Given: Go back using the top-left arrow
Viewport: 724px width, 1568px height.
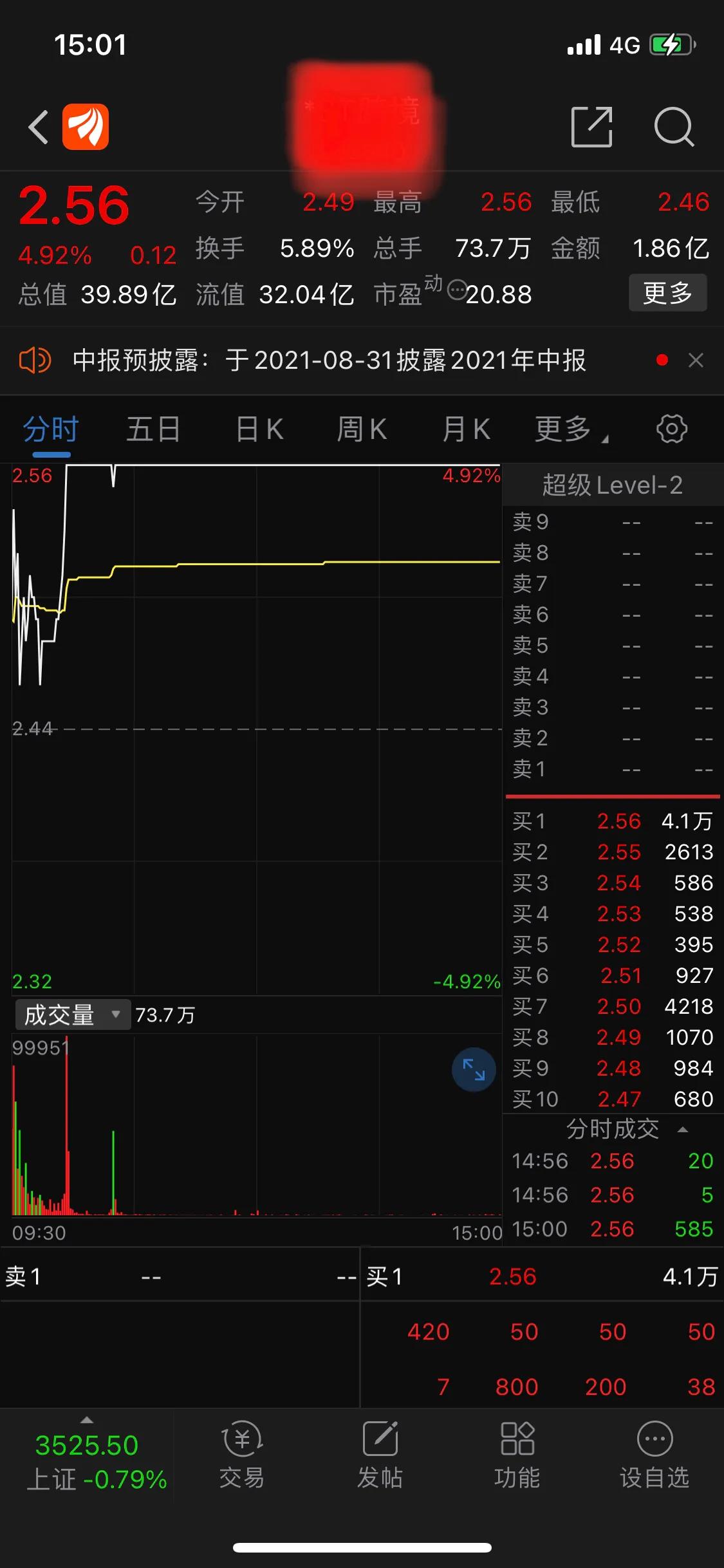Looking at the screenshot, I should tap(39, 127).
